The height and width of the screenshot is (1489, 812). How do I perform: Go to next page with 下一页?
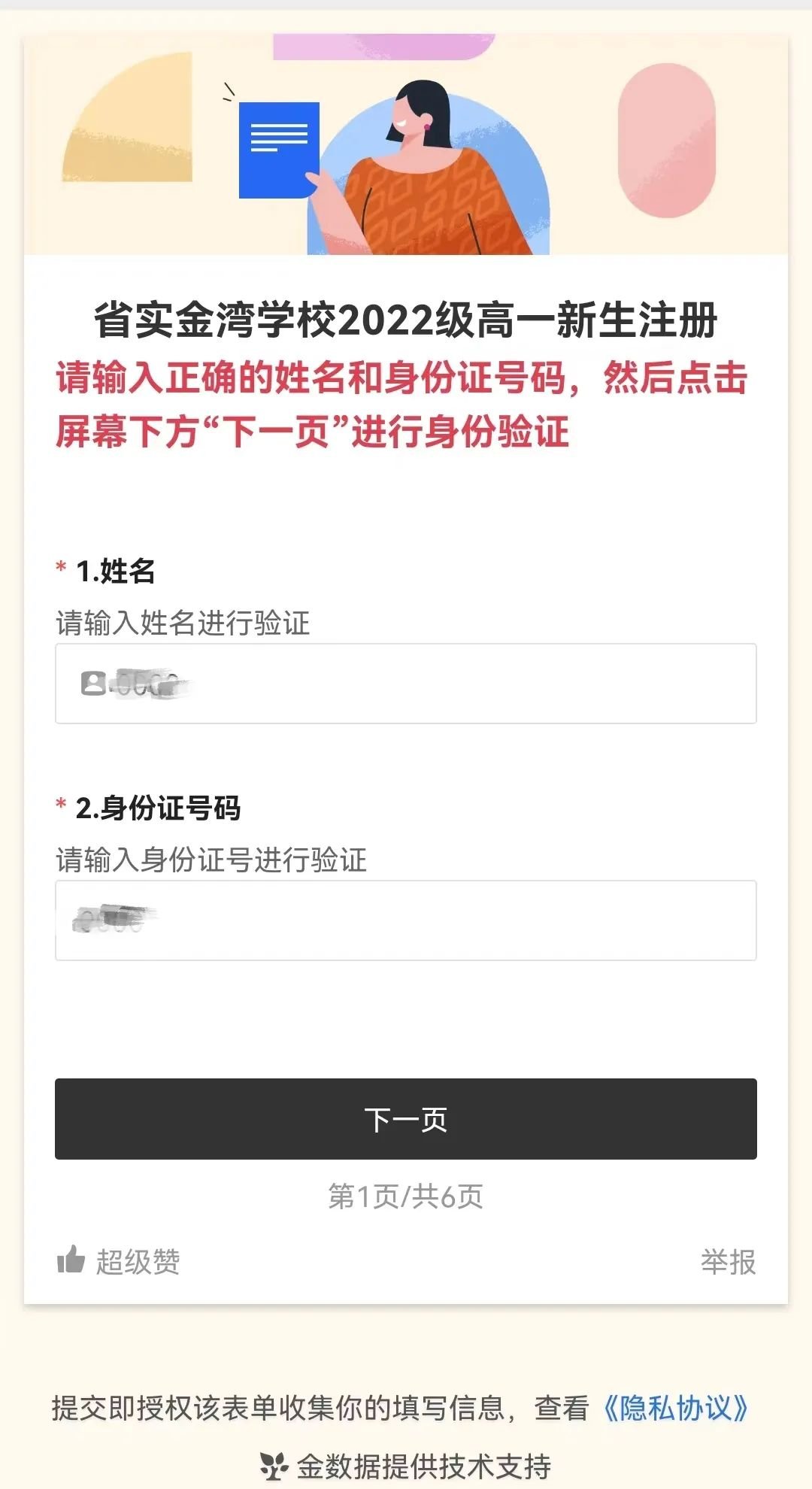tap(406, 1119)
